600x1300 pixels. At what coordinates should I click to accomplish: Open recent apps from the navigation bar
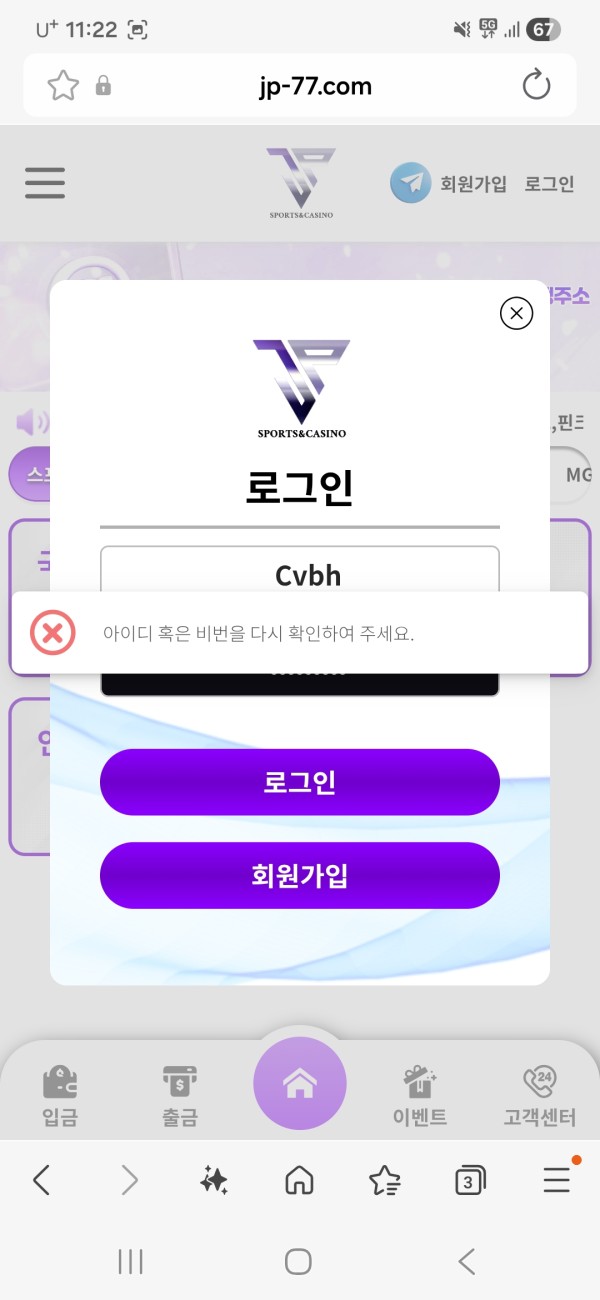click(131, 1262)
